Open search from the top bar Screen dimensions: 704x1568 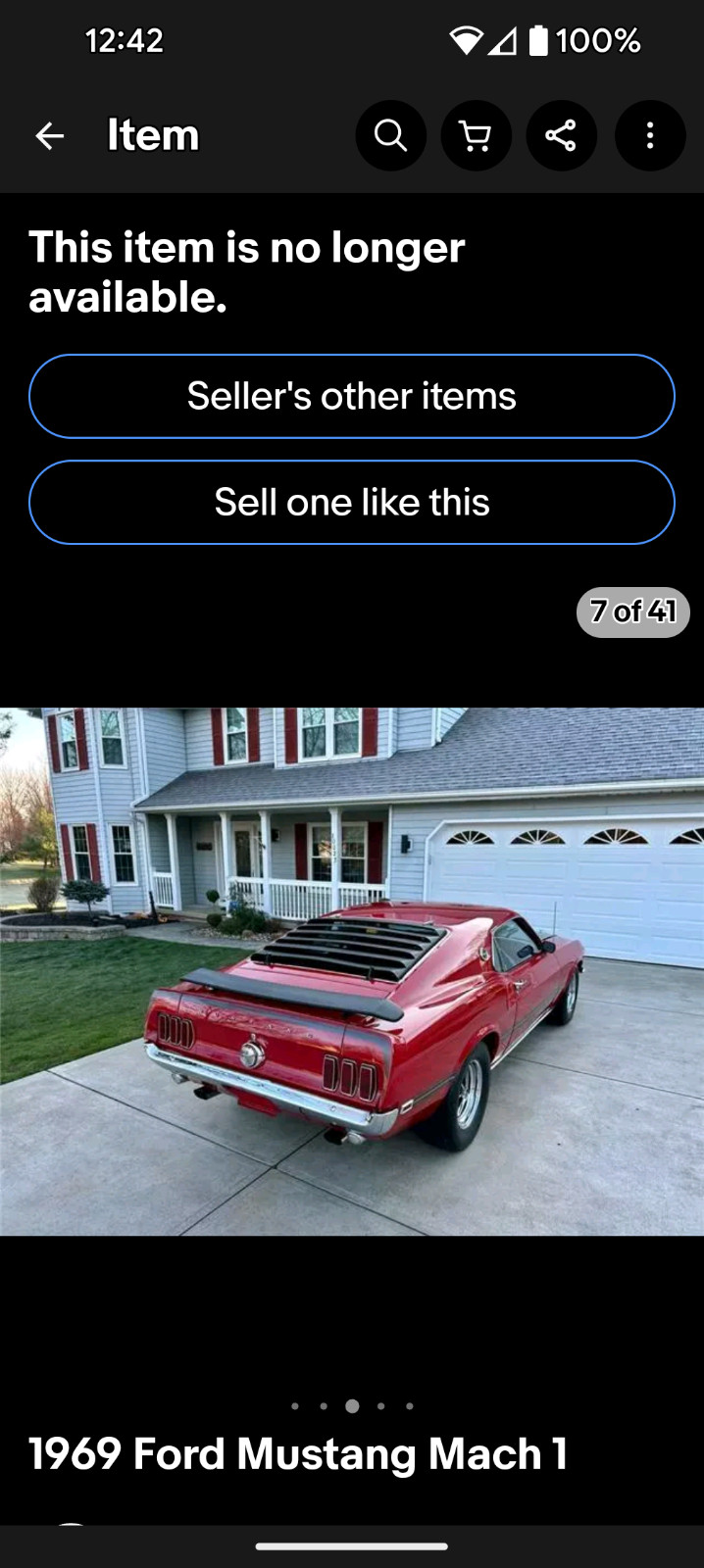pos(390,136)
